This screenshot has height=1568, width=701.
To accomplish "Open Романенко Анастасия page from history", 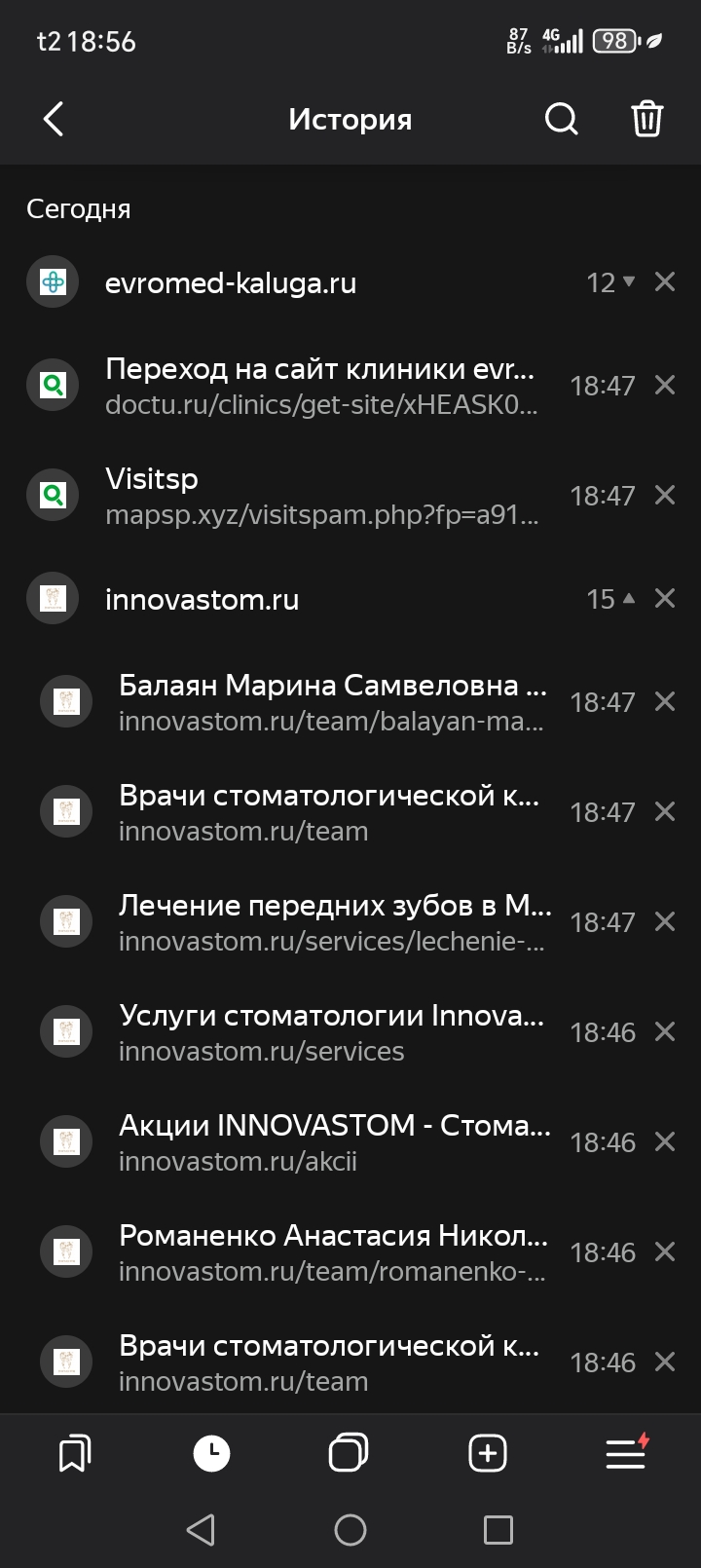I will pos(331,1252).
